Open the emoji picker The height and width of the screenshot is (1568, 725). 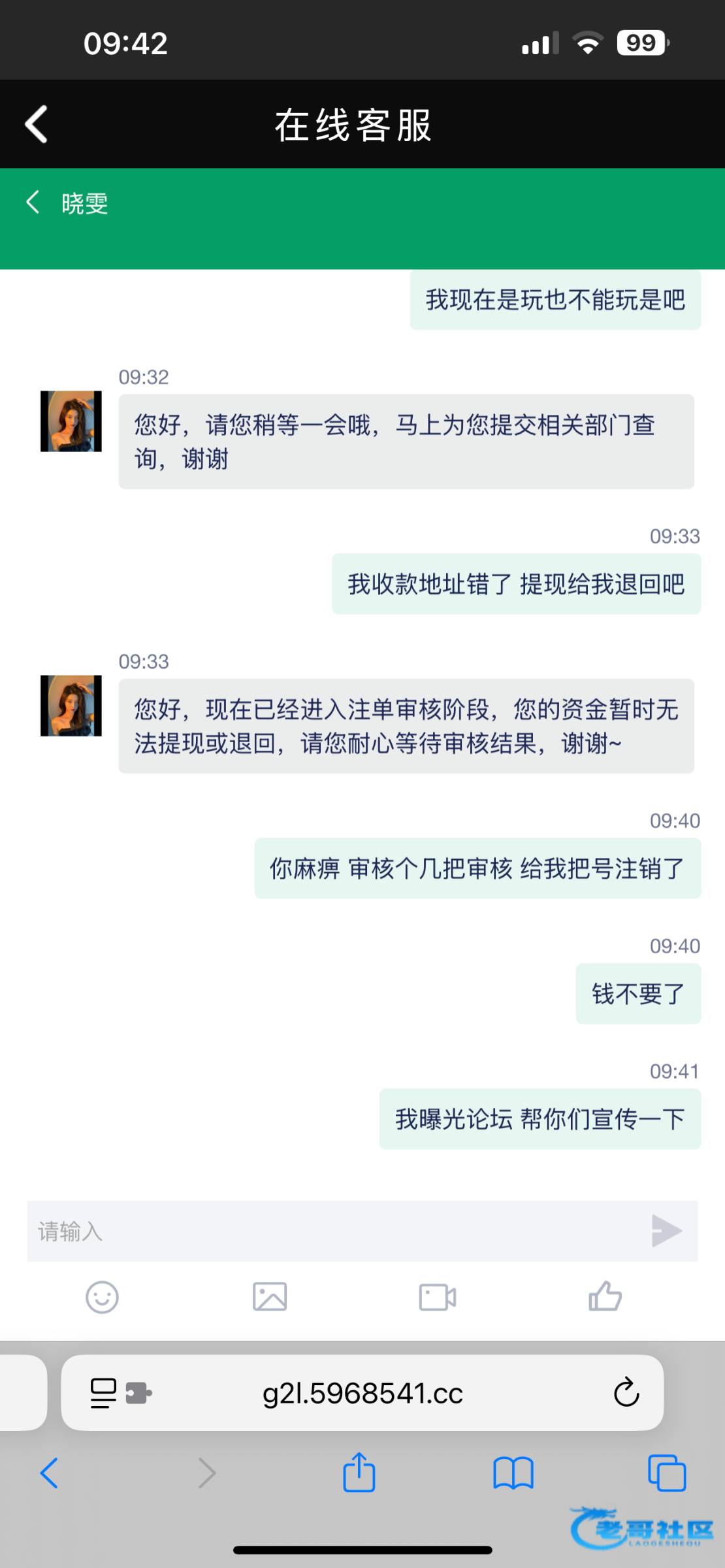tap(103, 1297)
